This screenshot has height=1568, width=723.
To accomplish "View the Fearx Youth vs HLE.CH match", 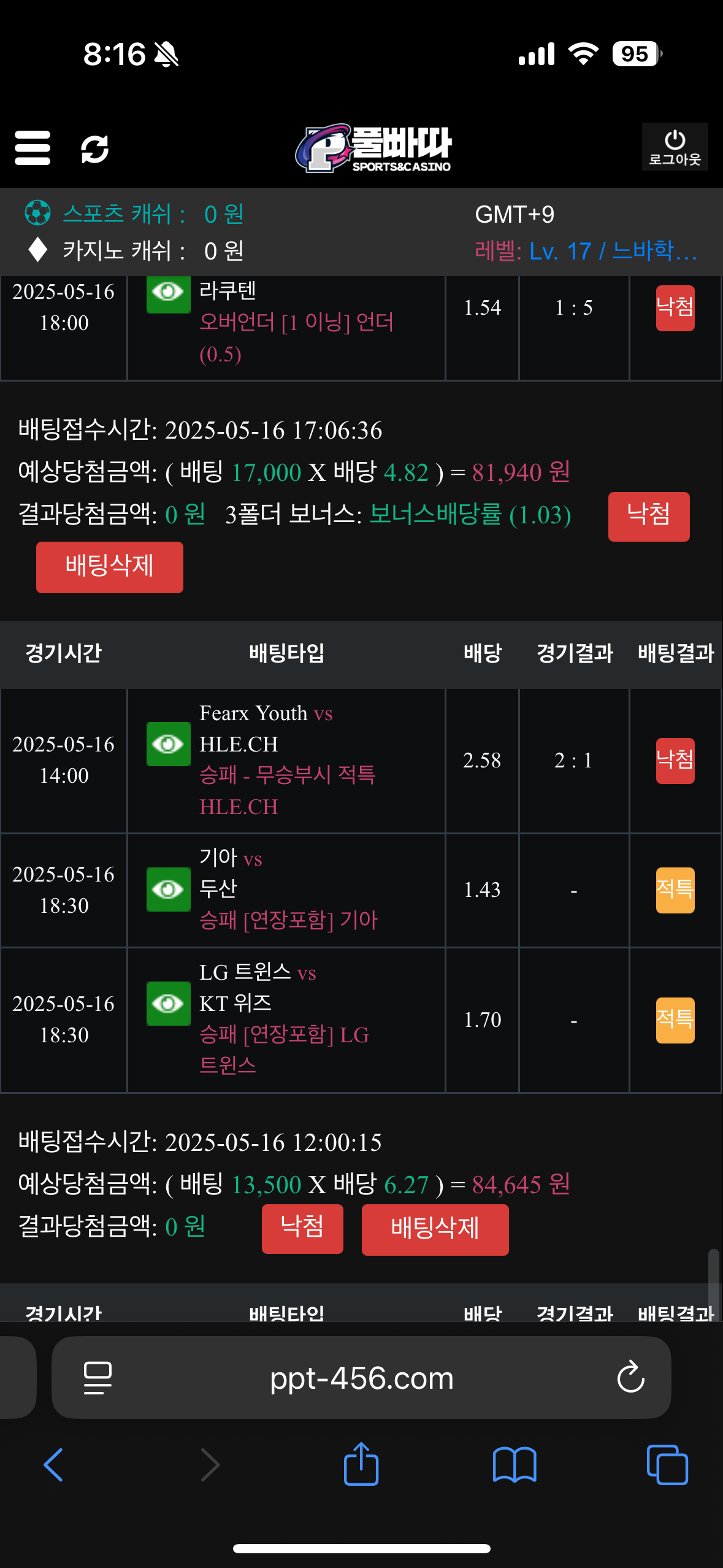I will [168, 744].
